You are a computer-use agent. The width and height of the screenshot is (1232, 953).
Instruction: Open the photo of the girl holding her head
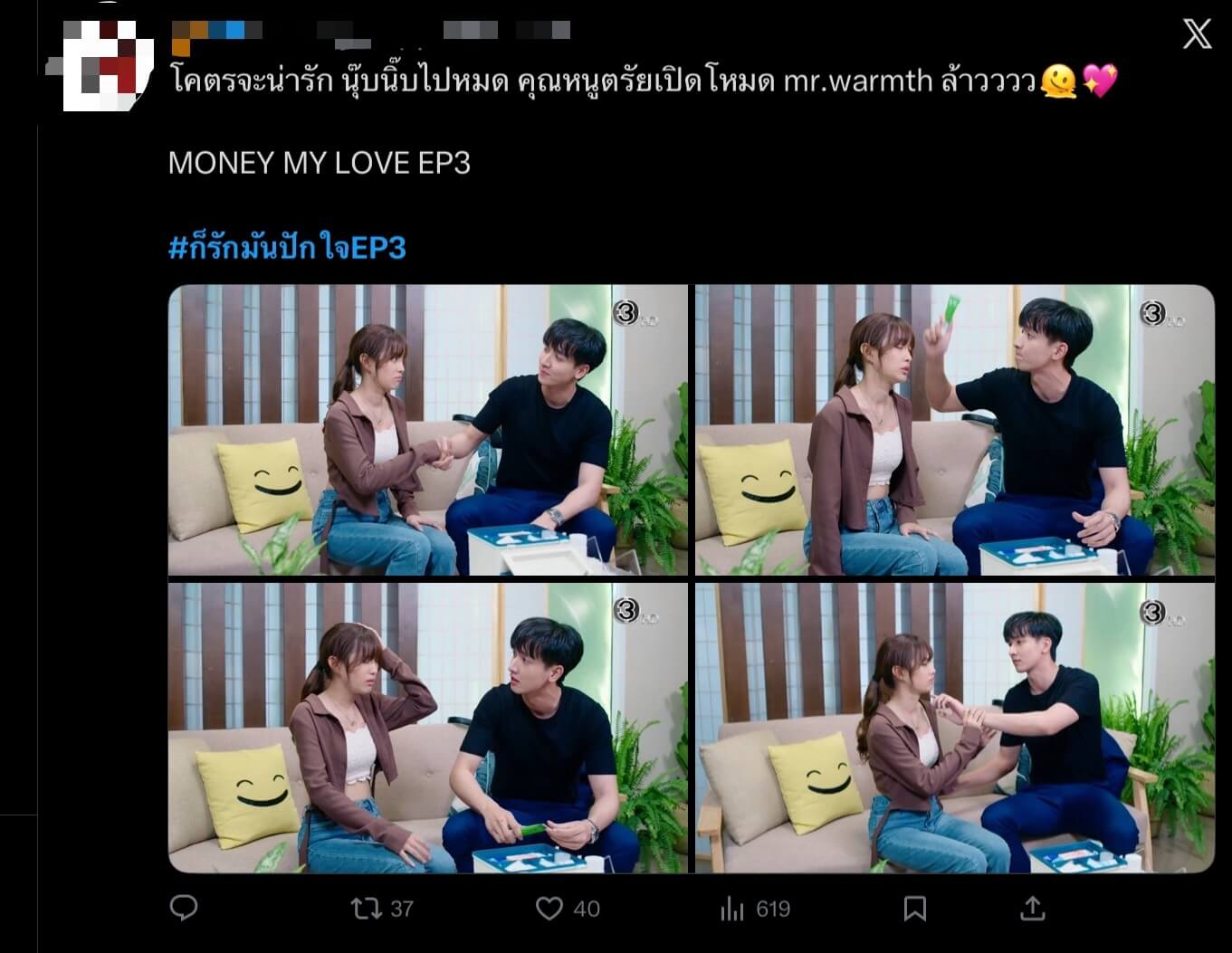coord(428,728)
